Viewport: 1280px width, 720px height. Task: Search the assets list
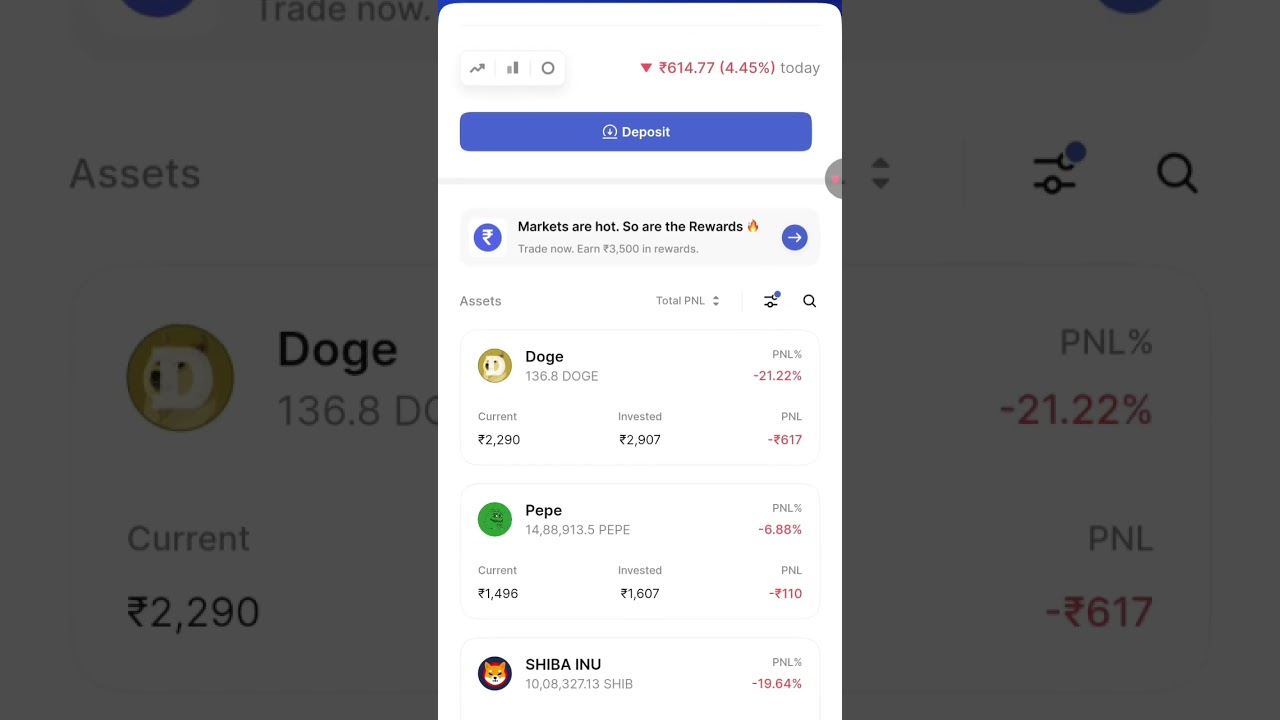tap(809, 301)
